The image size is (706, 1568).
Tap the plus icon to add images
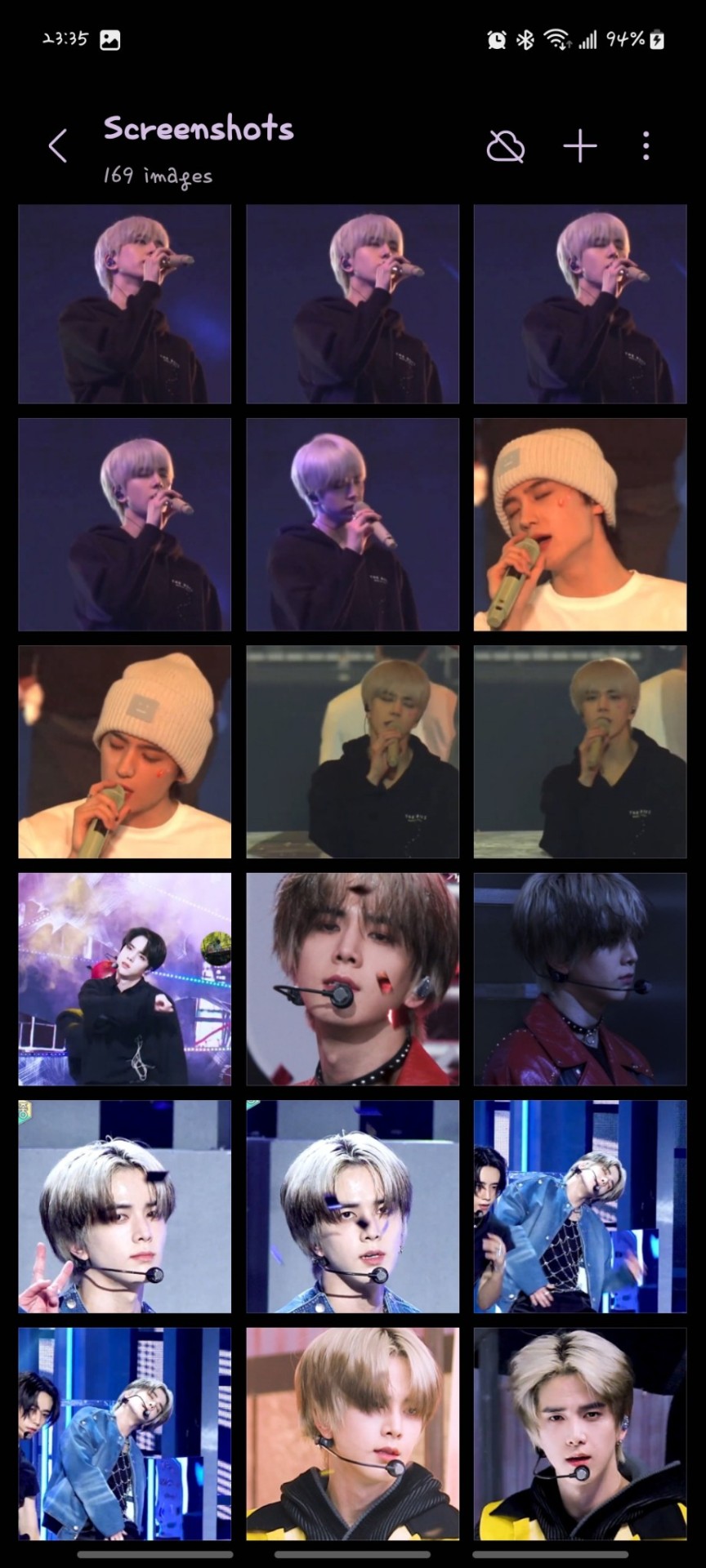(580, 147)
